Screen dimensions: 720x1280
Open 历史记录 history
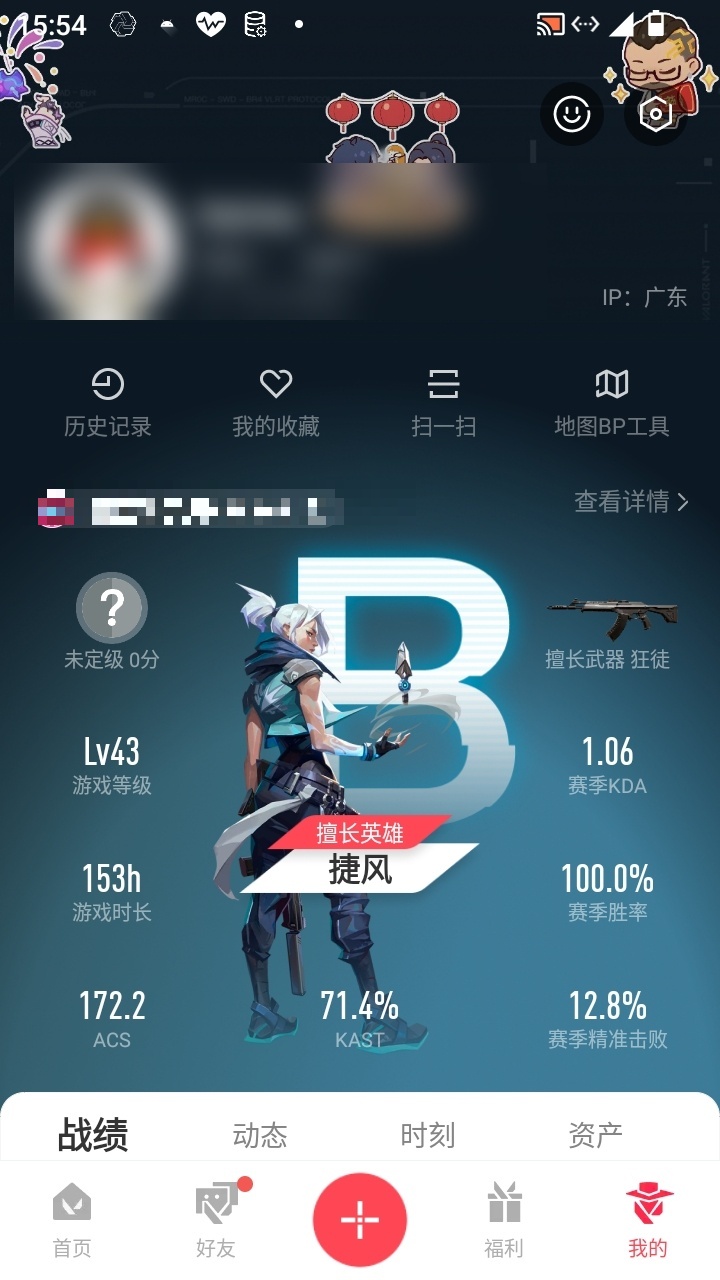pyautogui.click(x=108, y=403)
